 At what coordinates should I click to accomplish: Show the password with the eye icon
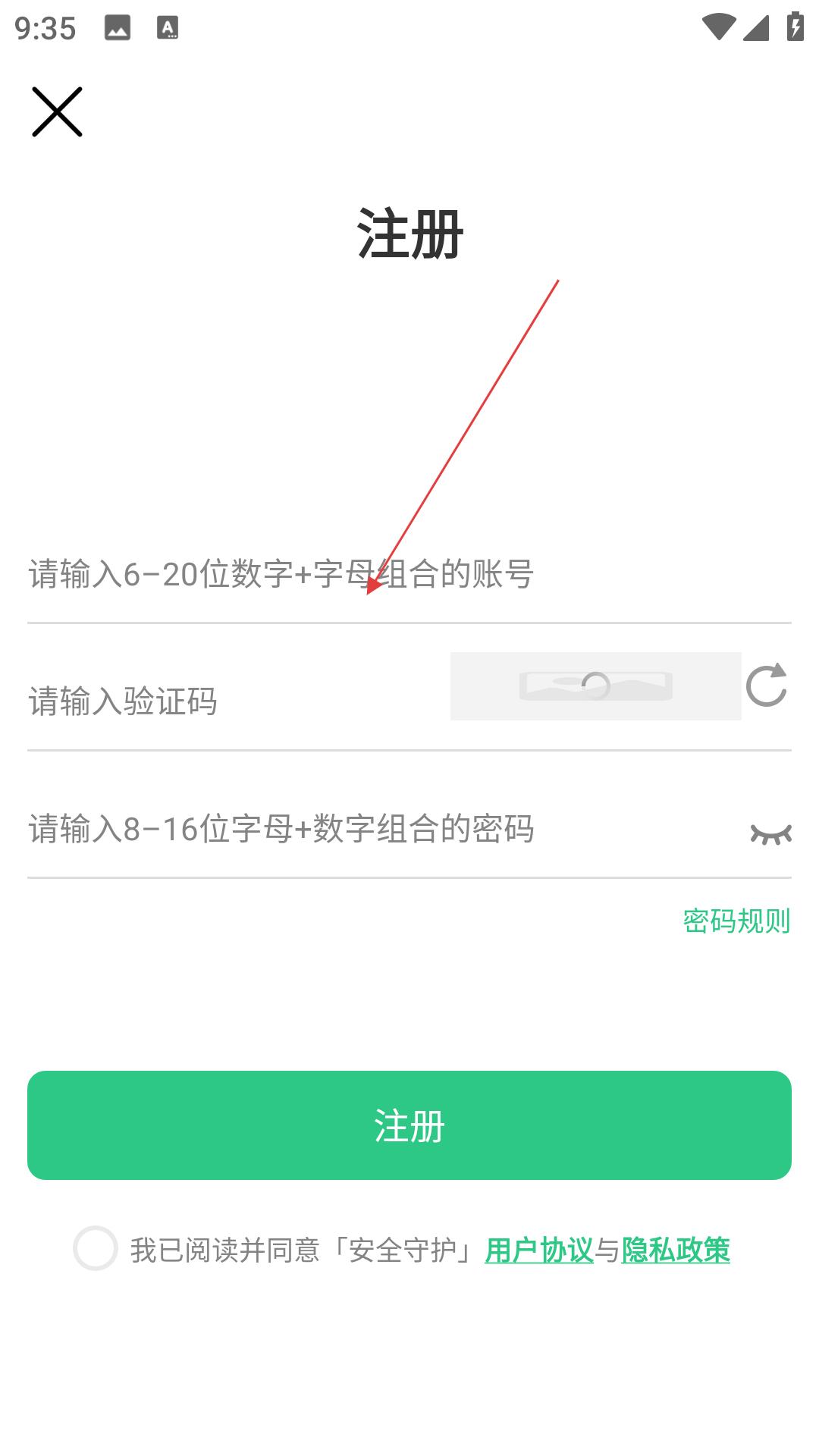770,833
